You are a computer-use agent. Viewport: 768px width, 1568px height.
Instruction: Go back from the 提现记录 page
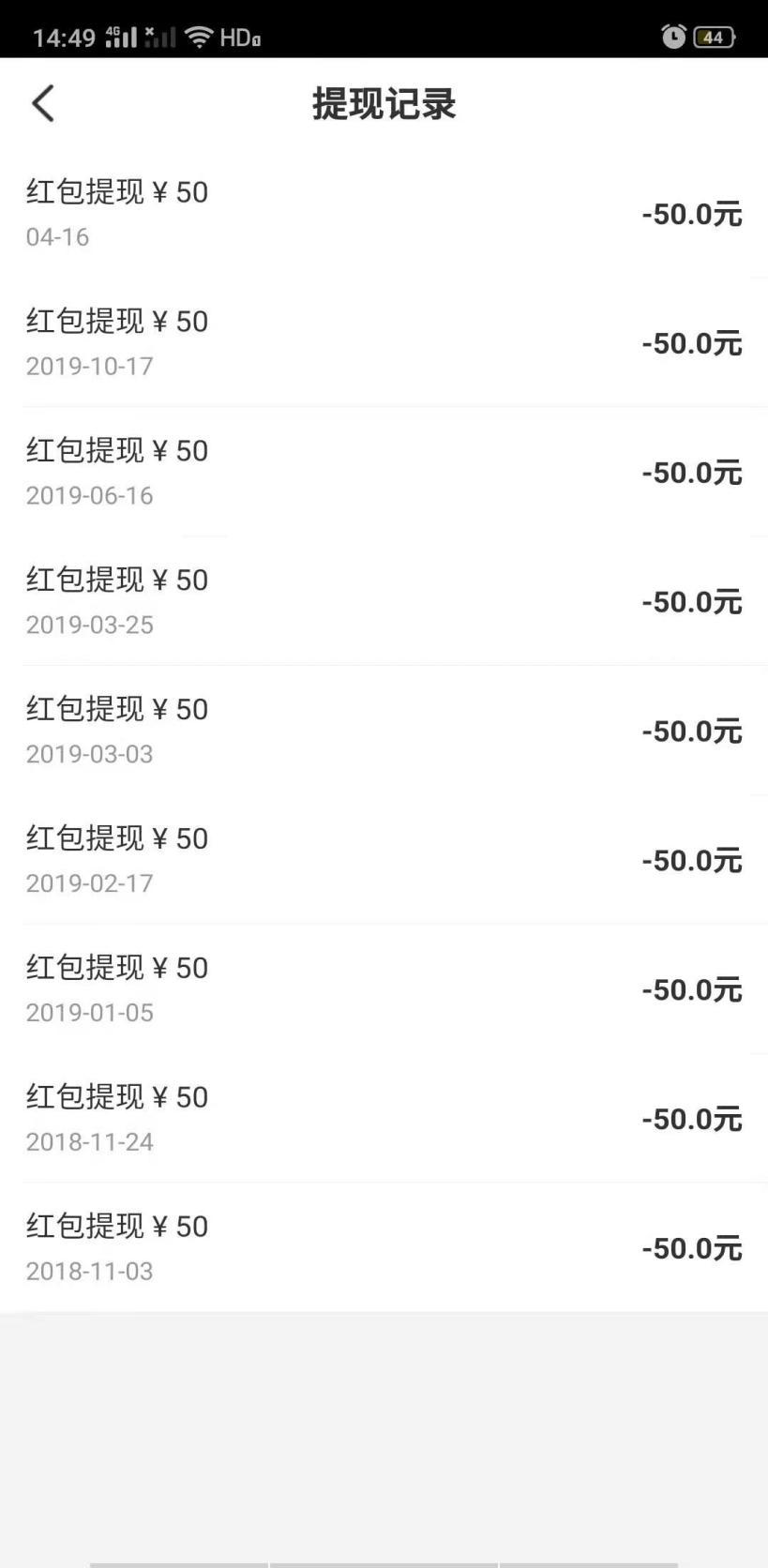click(43, 103)
